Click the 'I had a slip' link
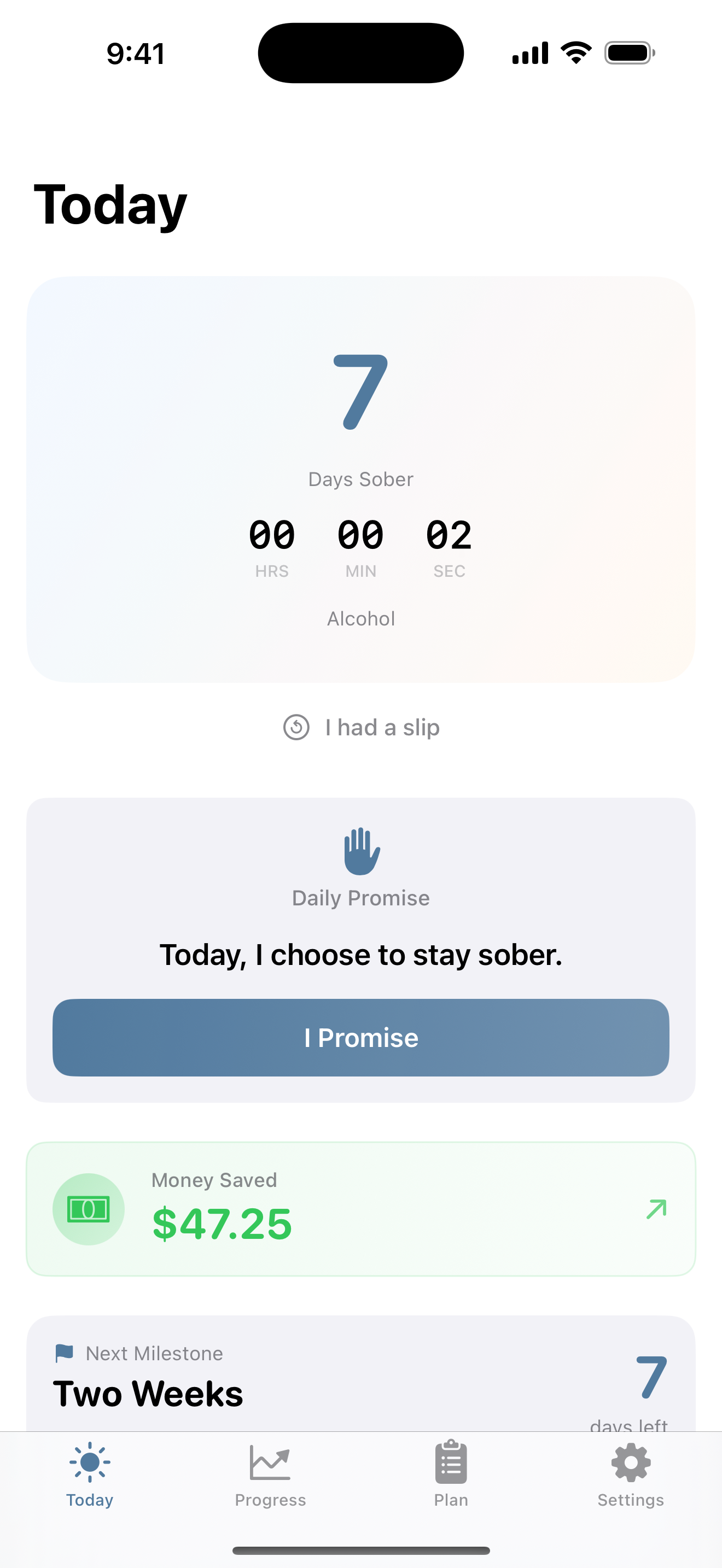This screenshot has height=1568, width=722. pos(382,727)
